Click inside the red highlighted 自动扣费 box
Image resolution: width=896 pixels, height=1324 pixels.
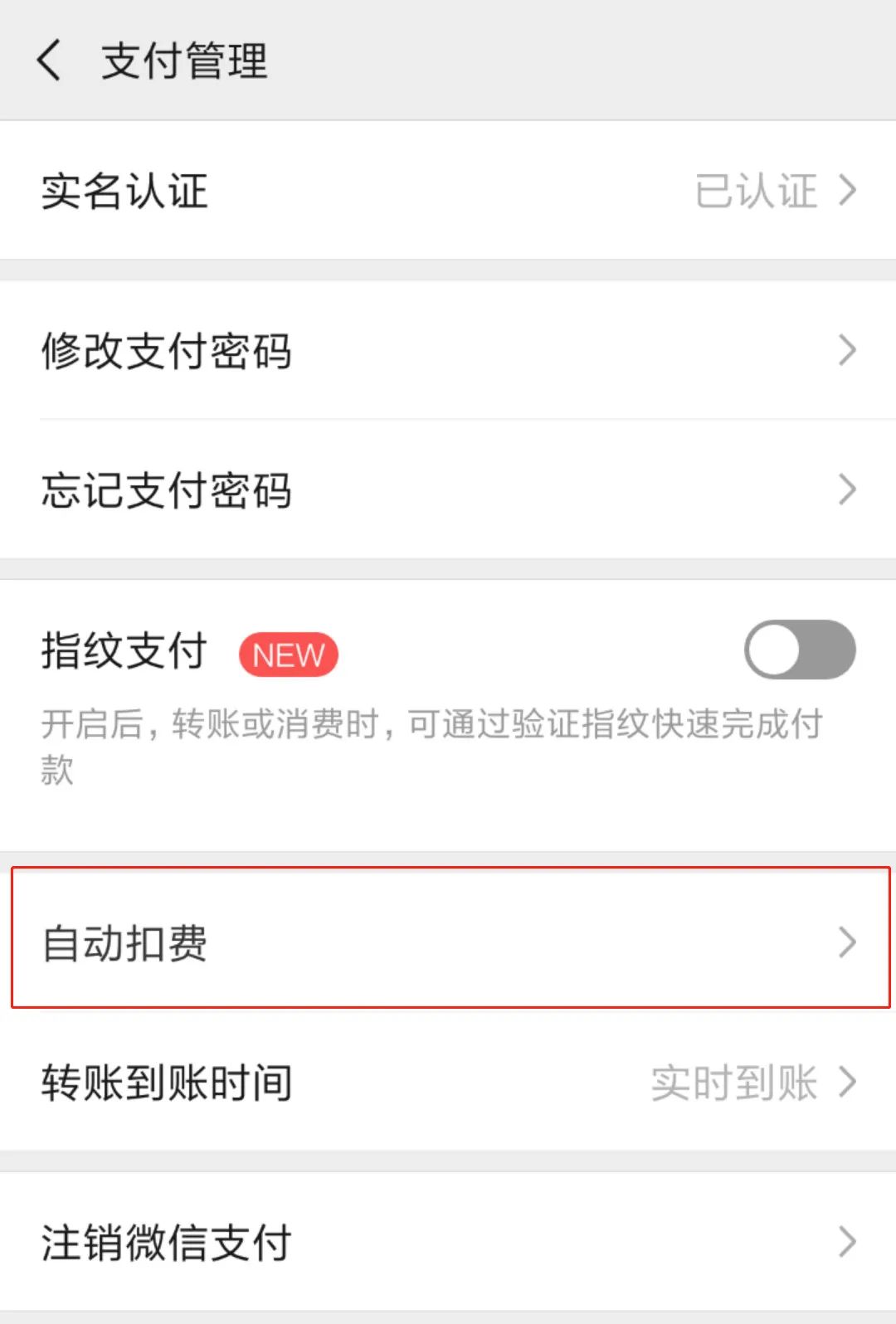[448, 941]
